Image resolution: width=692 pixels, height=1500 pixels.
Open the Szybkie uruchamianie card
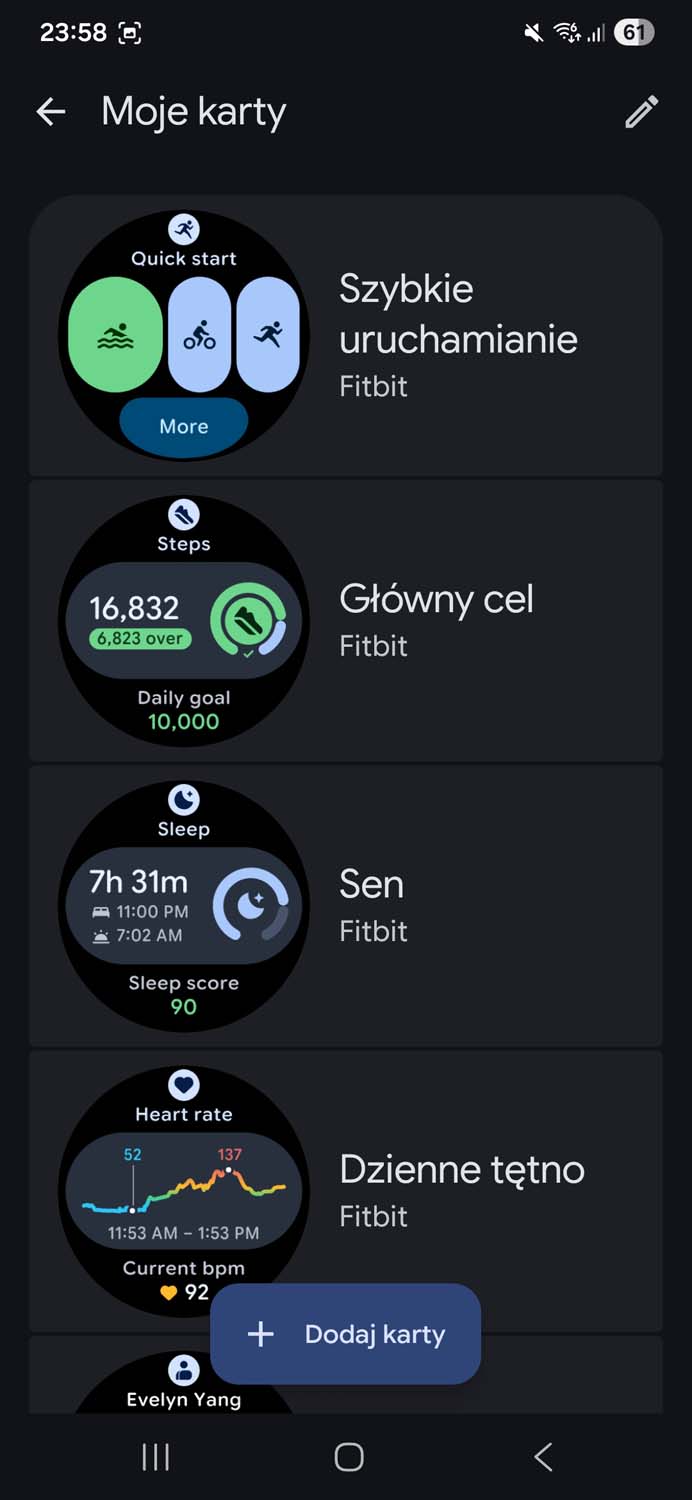(x=345, y=336)
